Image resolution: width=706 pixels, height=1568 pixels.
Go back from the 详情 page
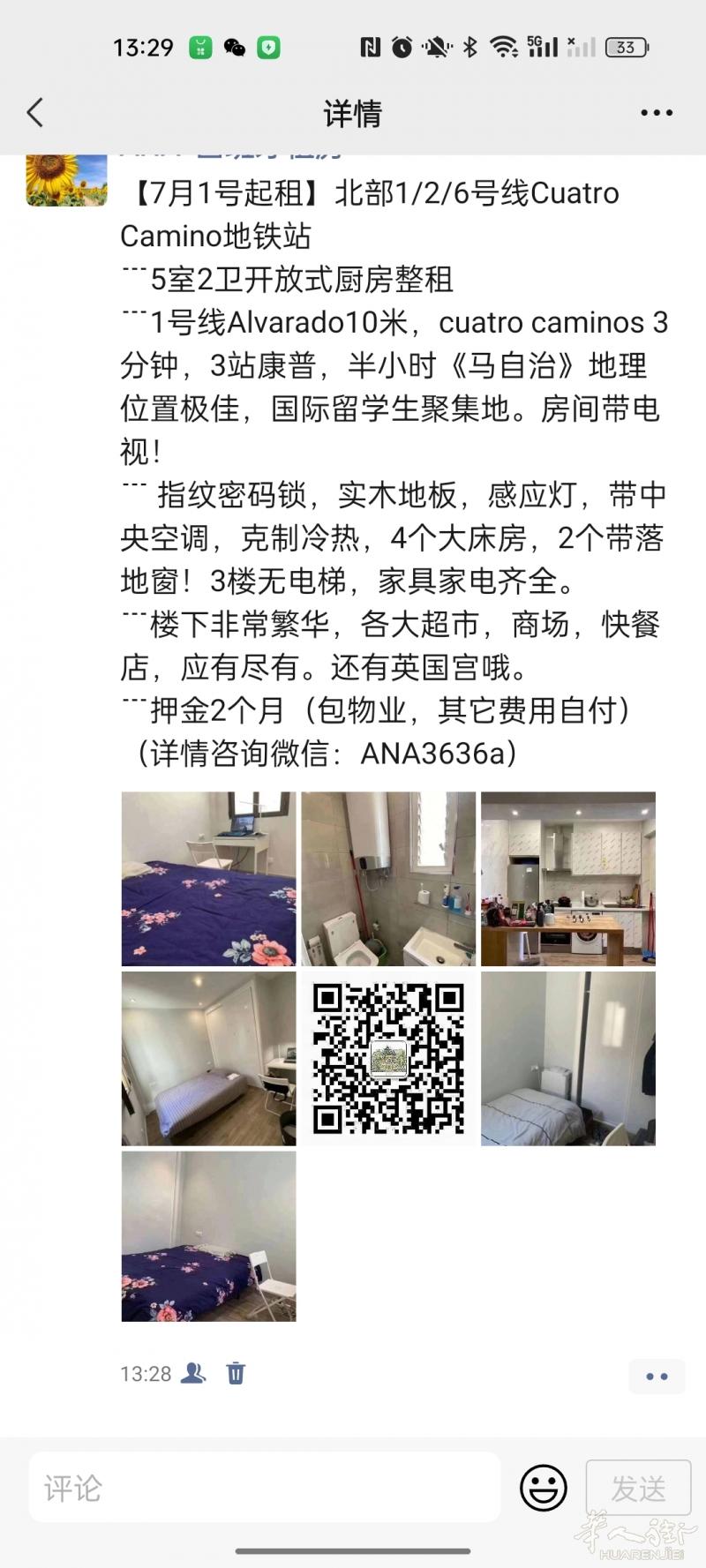pos(35,113)
